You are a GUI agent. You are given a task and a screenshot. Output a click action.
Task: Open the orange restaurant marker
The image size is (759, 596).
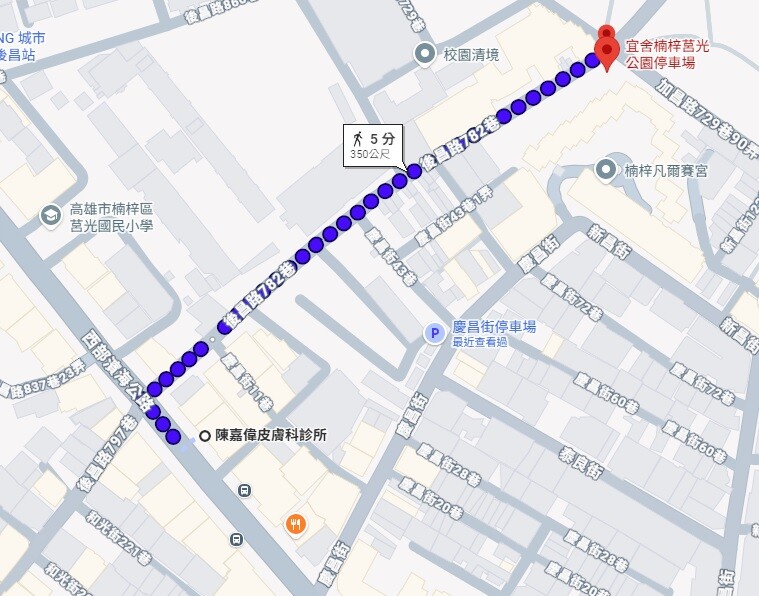pyautogui.click(x=295, y=522)
